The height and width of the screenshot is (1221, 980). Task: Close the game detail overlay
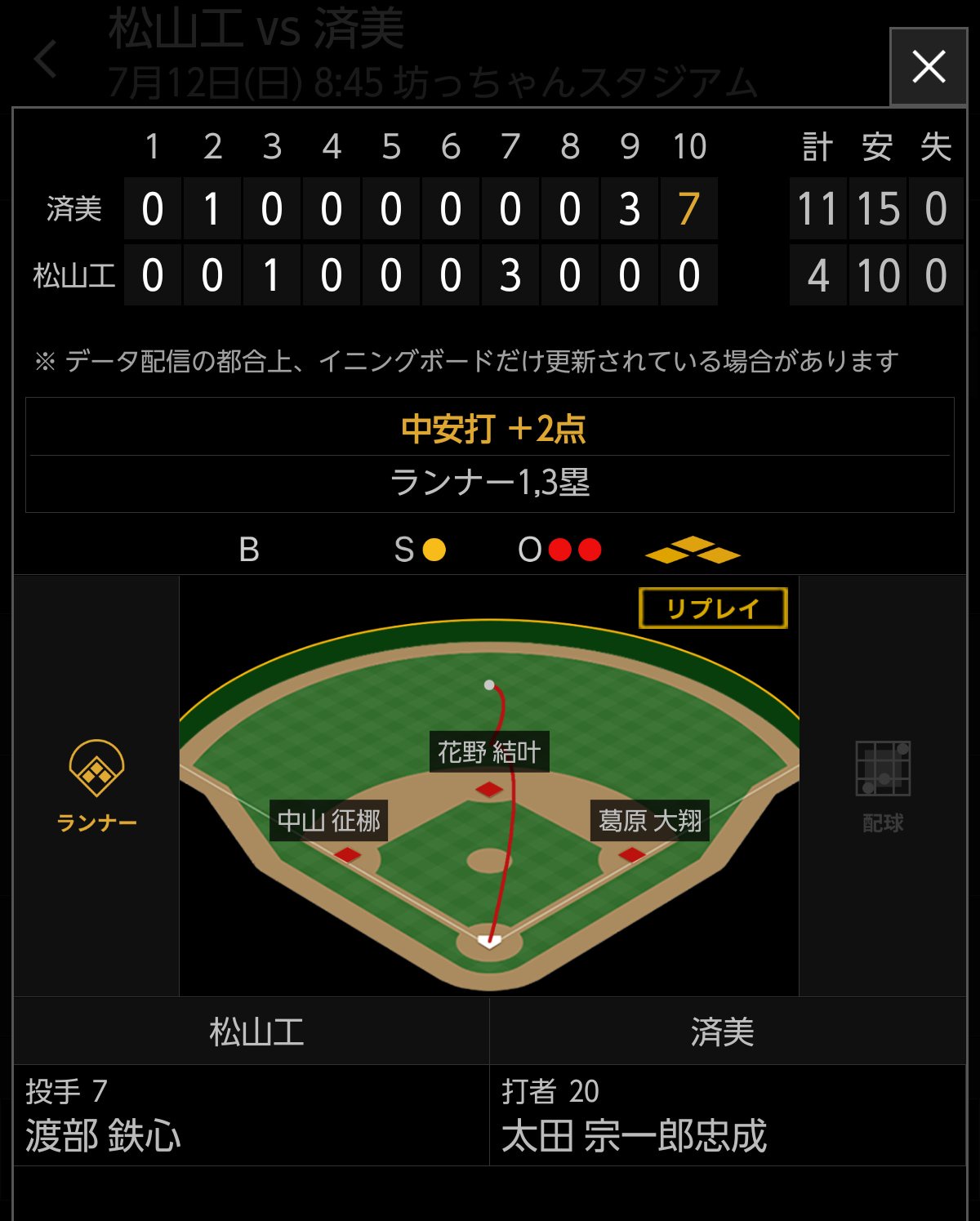pos(929,67)
